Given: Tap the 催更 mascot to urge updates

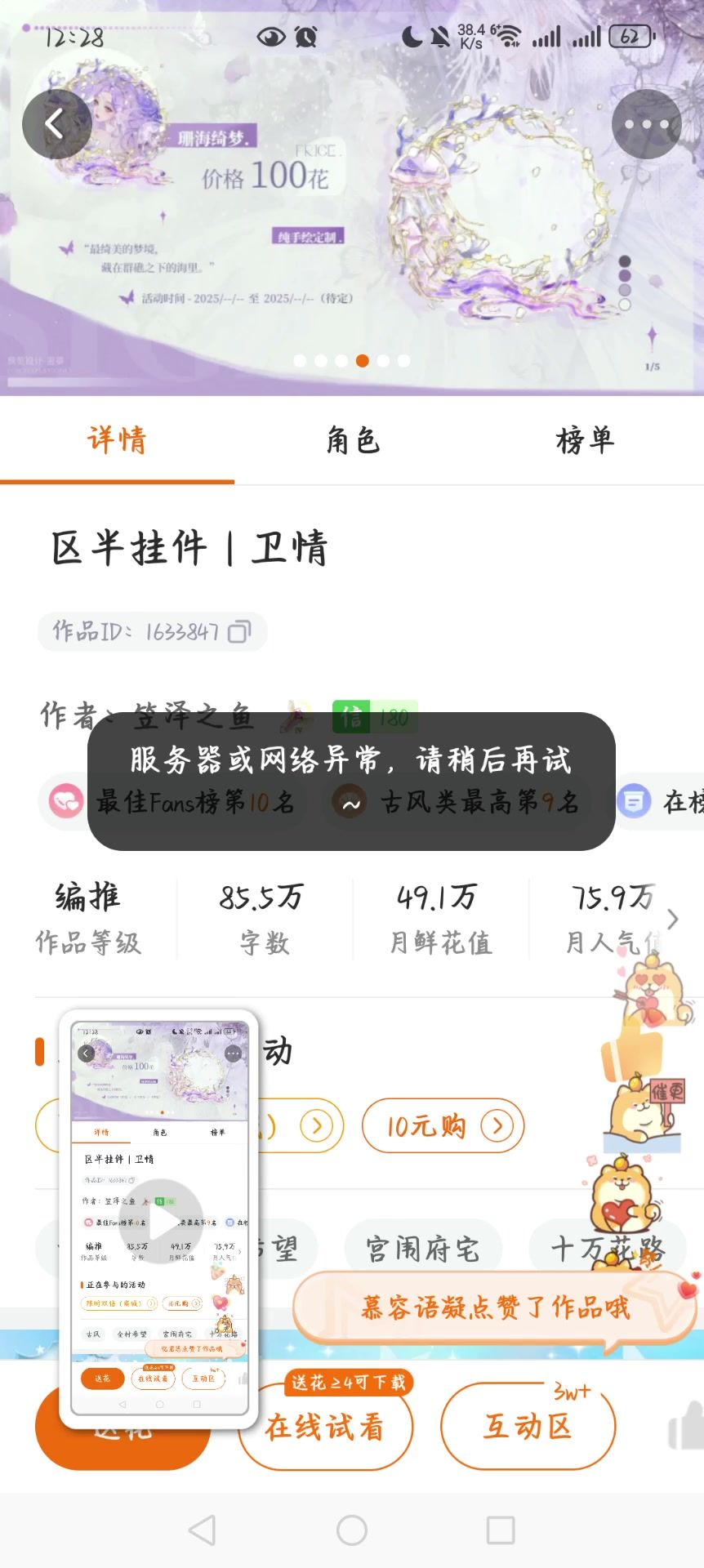Looking at the screenshot, I should pos(646,1109).
